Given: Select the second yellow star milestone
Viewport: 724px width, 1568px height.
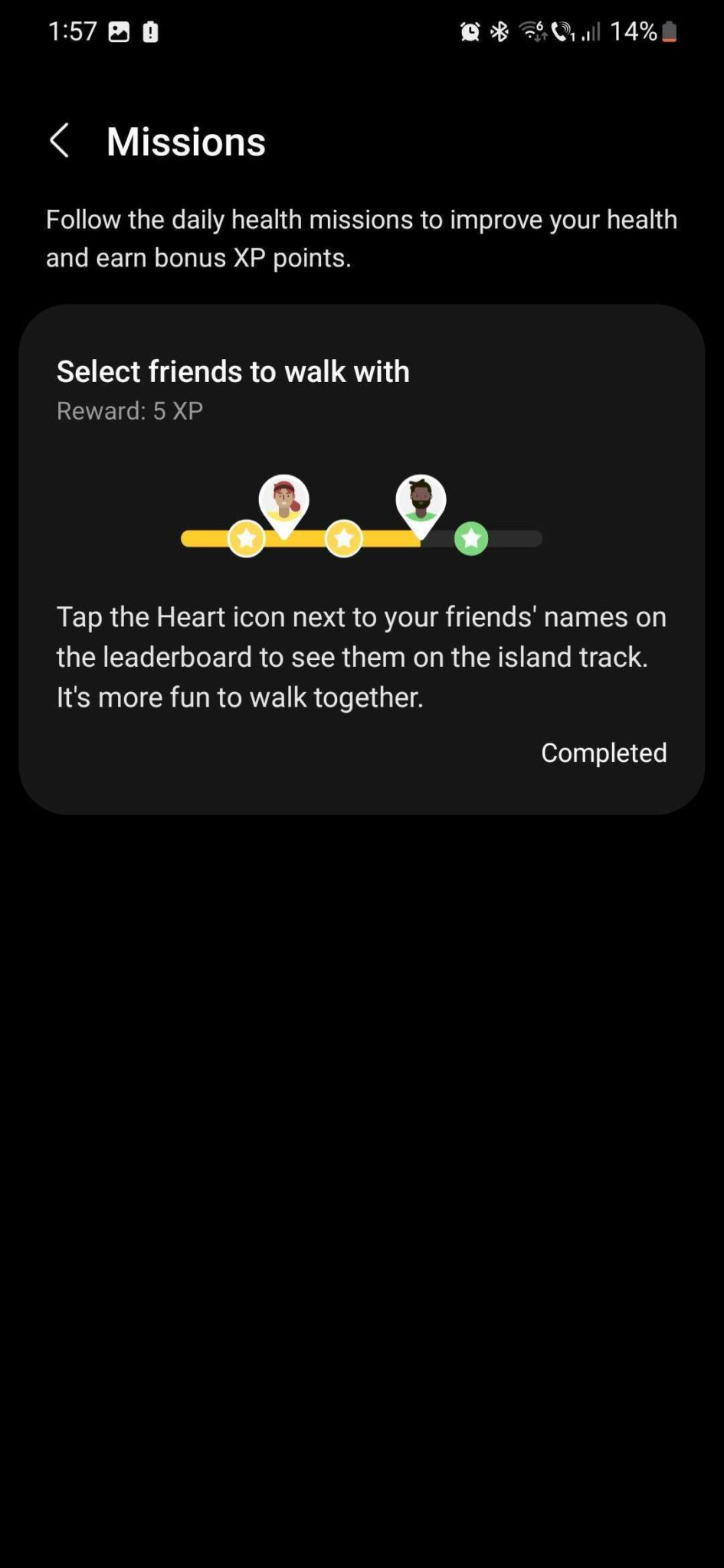Looking at the screenshot, I should [x=344, y=538].
